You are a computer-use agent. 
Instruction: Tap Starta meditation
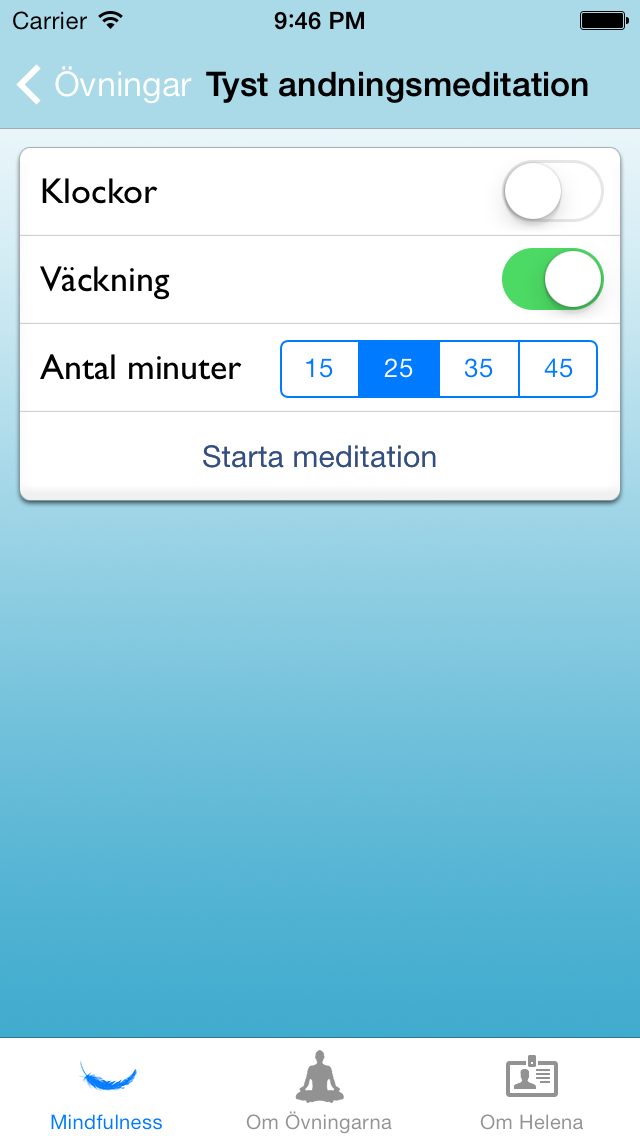point(320,456)
